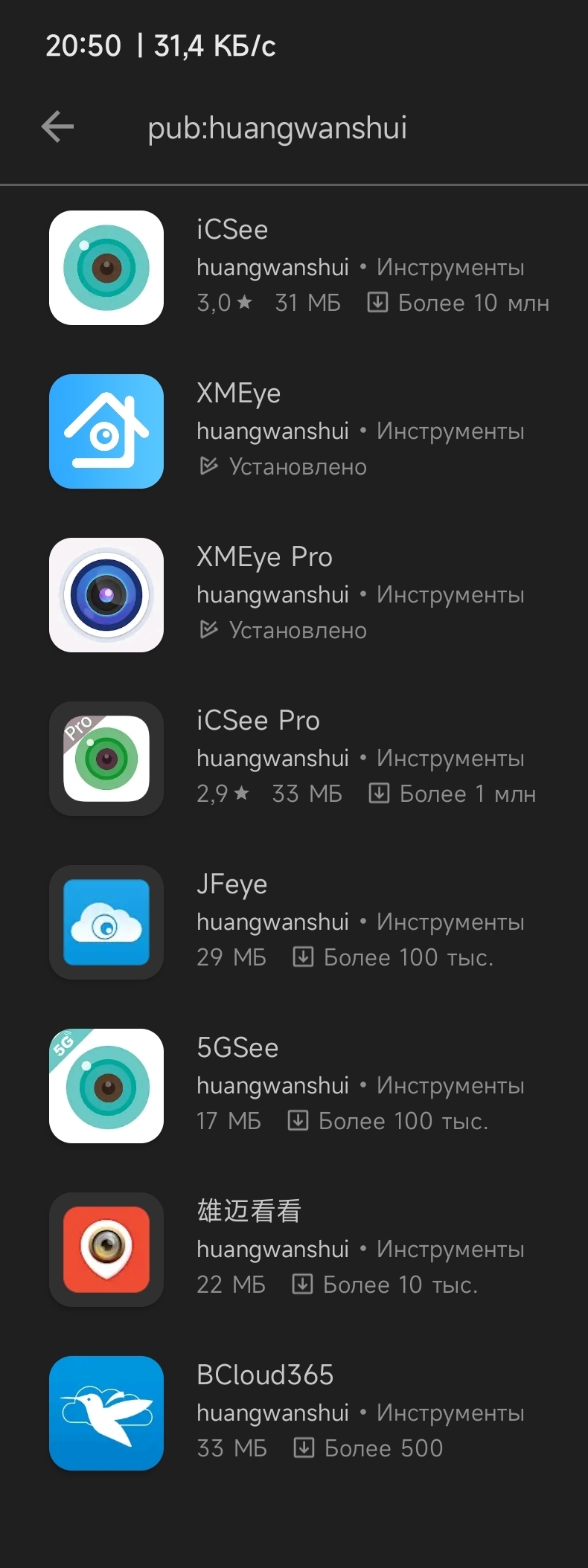
Task: Open the iCSee app page
Action: pos(298,267)
